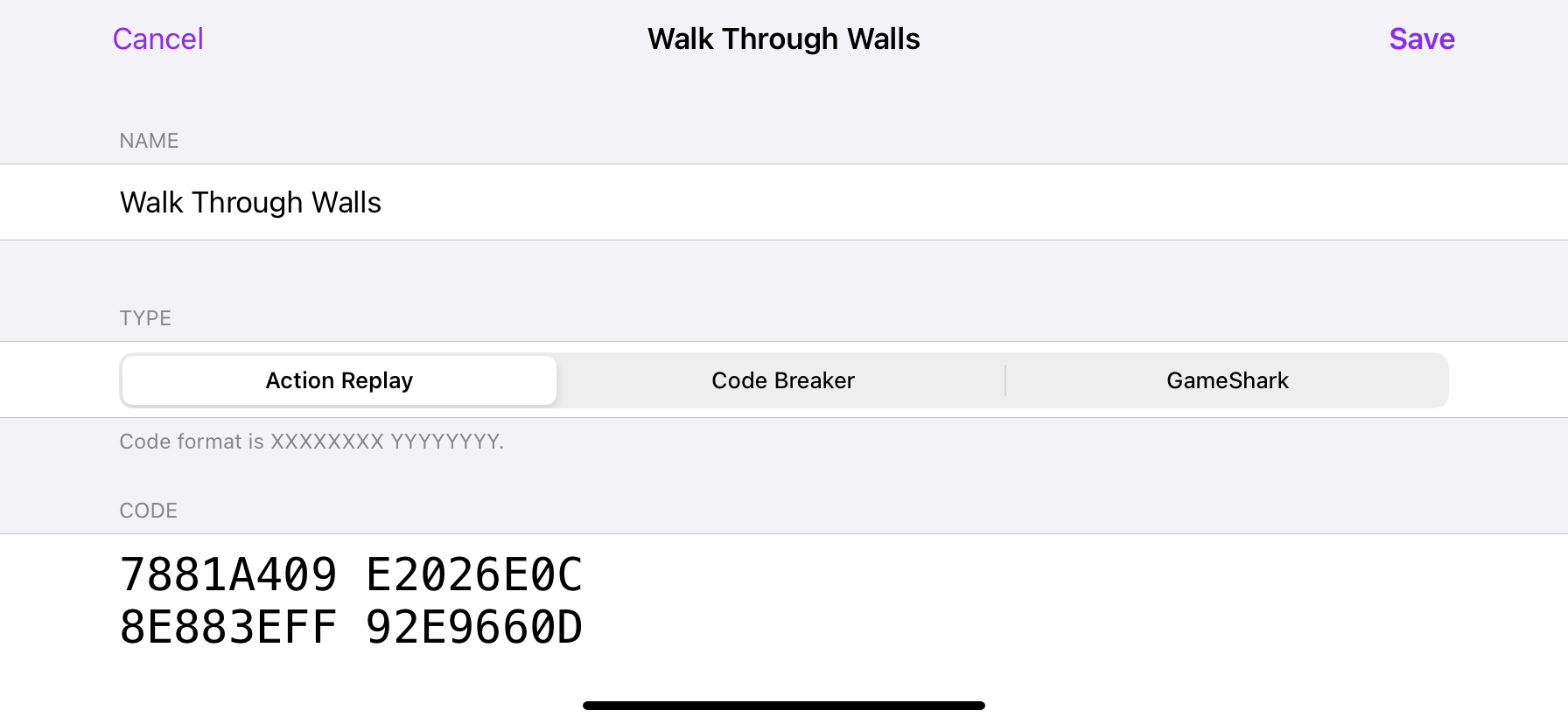The width and height of the screenshot is (1568, 724).
Task: Switch to GameShark type
Action: coord(1227,380)
